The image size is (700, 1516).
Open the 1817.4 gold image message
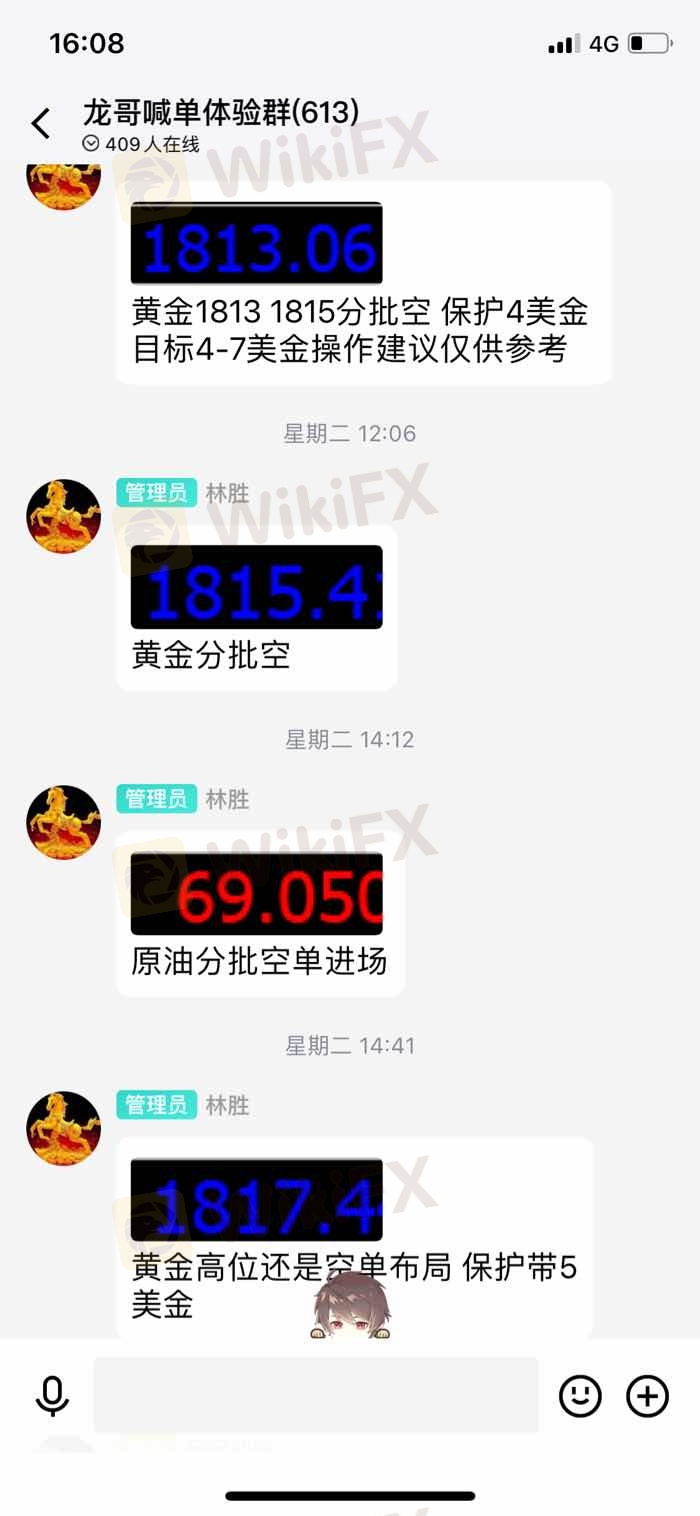pyautogui.click(x=256, y=1200)
